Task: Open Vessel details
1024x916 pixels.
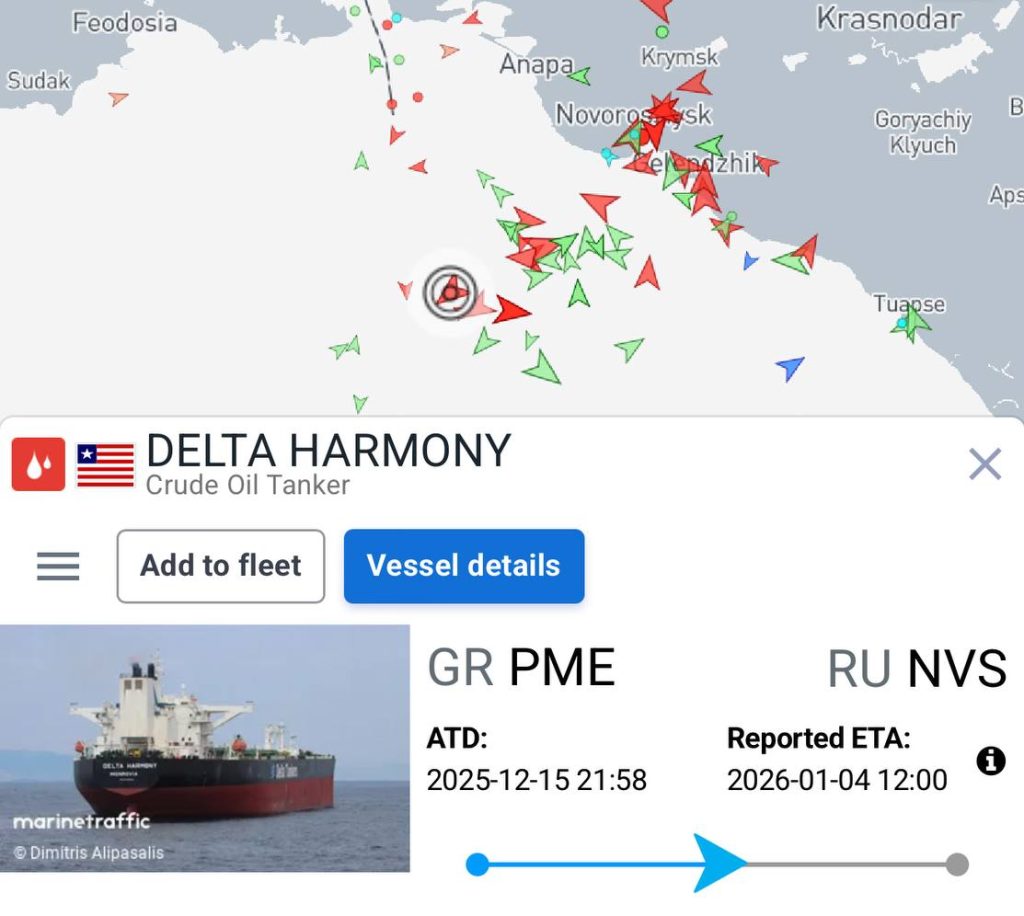Action: click(464, 566)
